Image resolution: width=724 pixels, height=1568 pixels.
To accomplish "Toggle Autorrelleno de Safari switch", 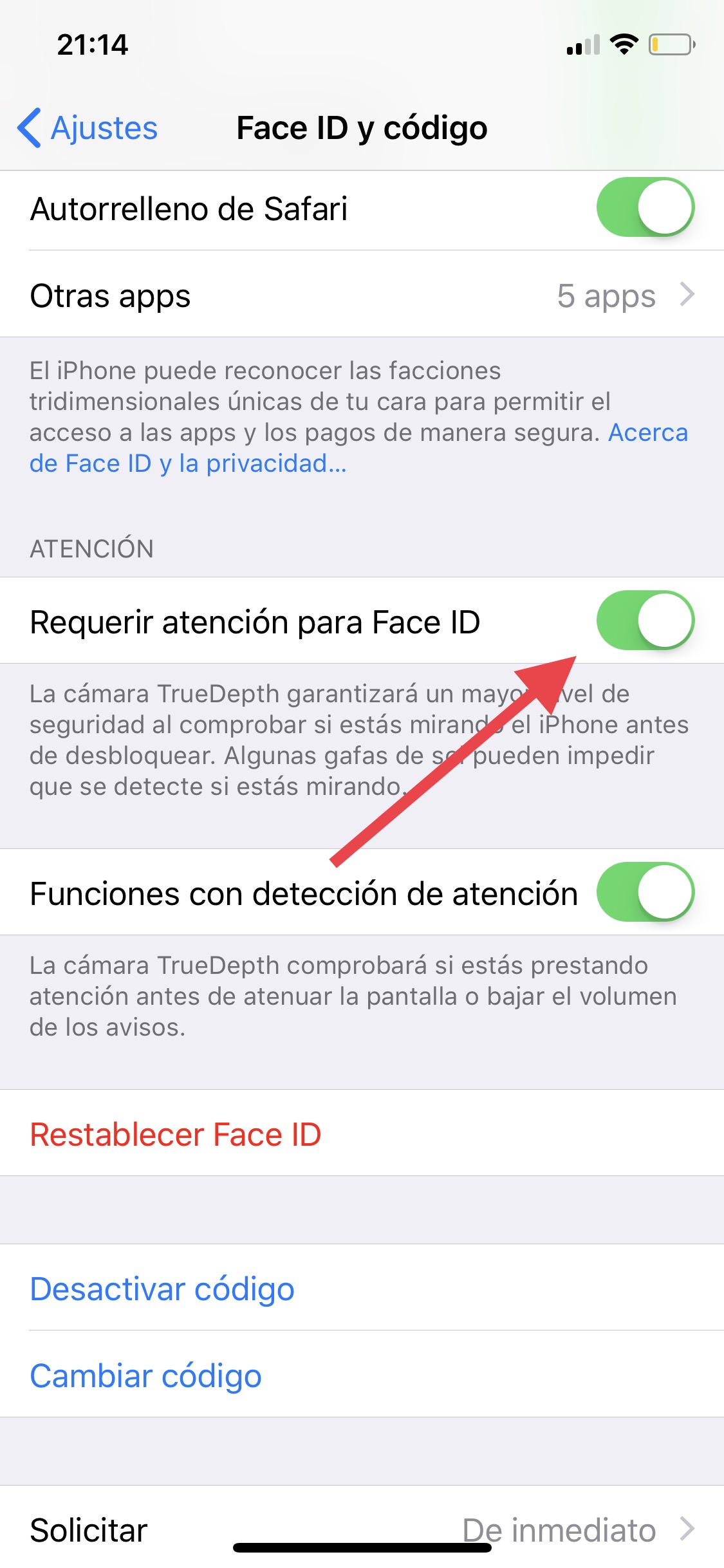I will [645, 208].
